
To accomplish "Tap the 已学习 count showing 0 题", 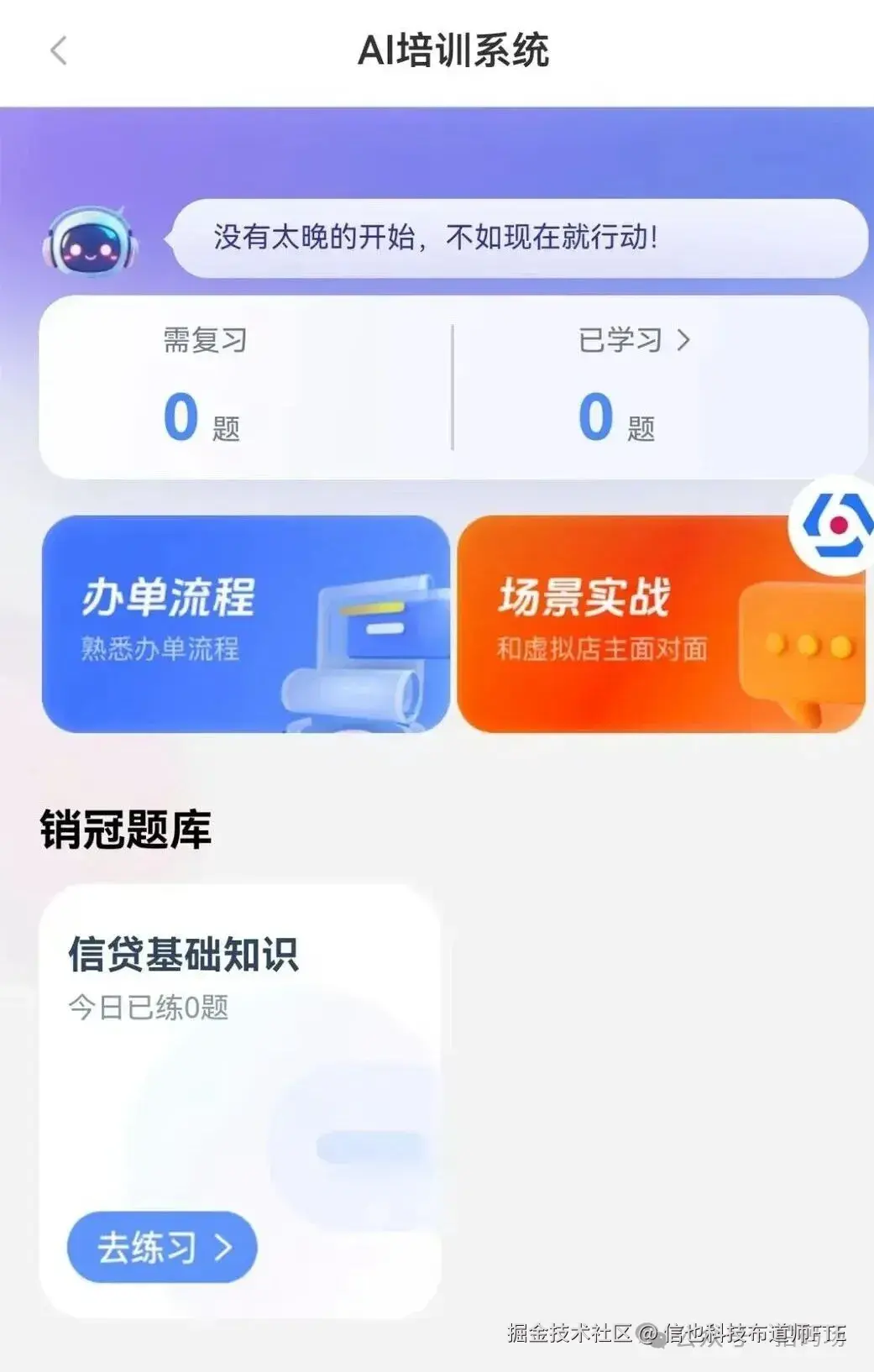I will click(617, 416).
